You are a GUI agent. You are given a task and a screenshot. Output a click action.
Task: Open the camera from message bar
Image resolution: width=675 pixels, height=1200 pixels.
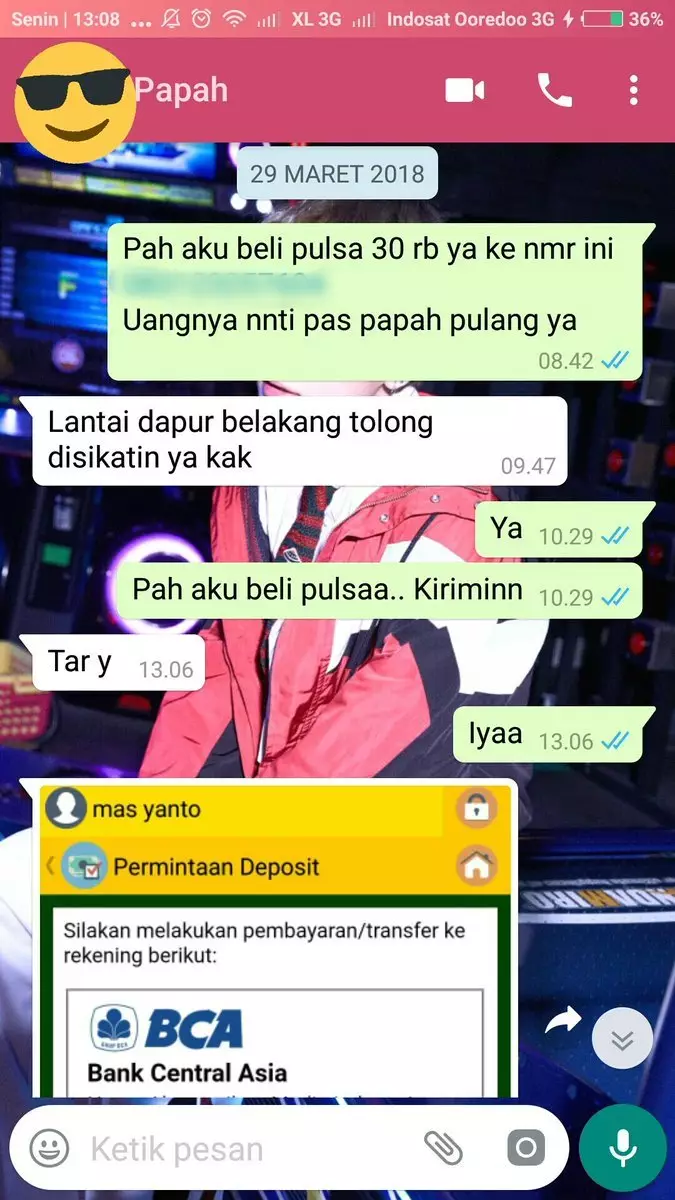[526, 1148]
